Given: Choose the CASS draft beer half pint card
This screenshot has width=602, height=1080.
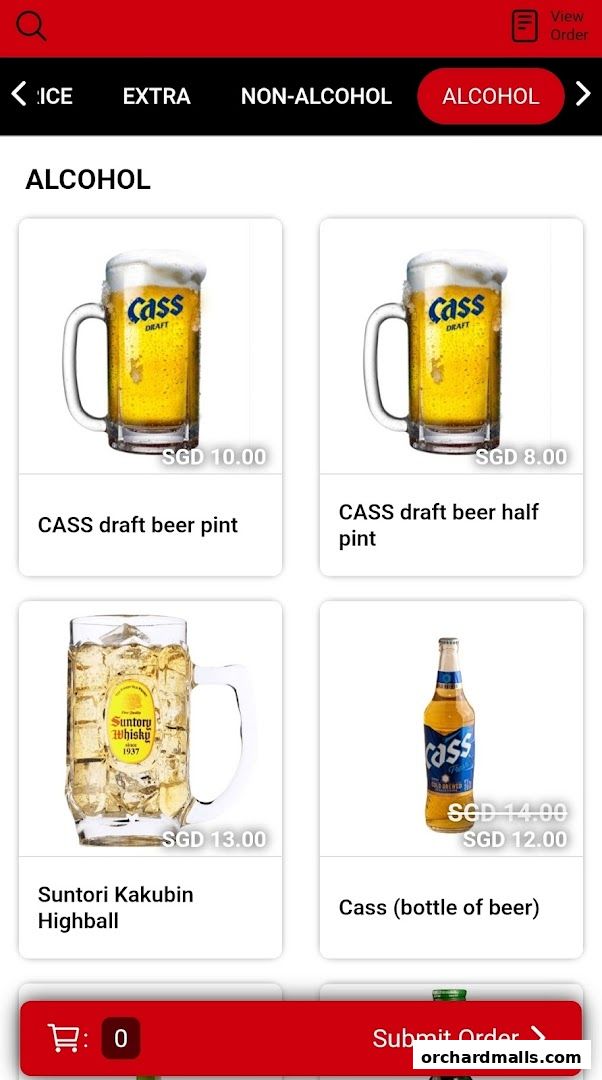Looking at the screenshot, I should [x=451, y=397].
